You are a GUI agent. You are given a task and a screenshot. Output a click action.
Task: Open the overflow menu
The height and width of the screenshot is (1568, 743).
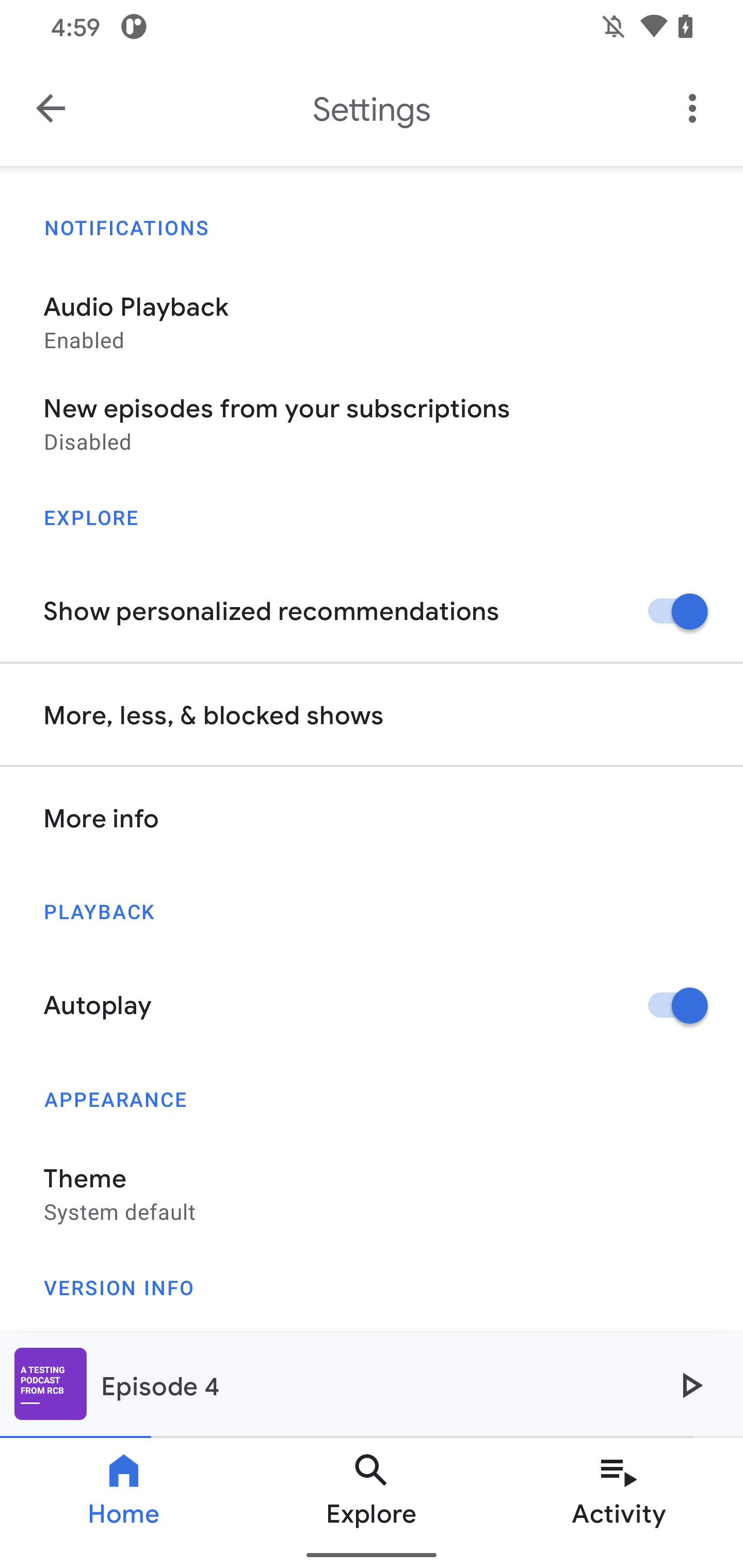(x=692, y=109)
